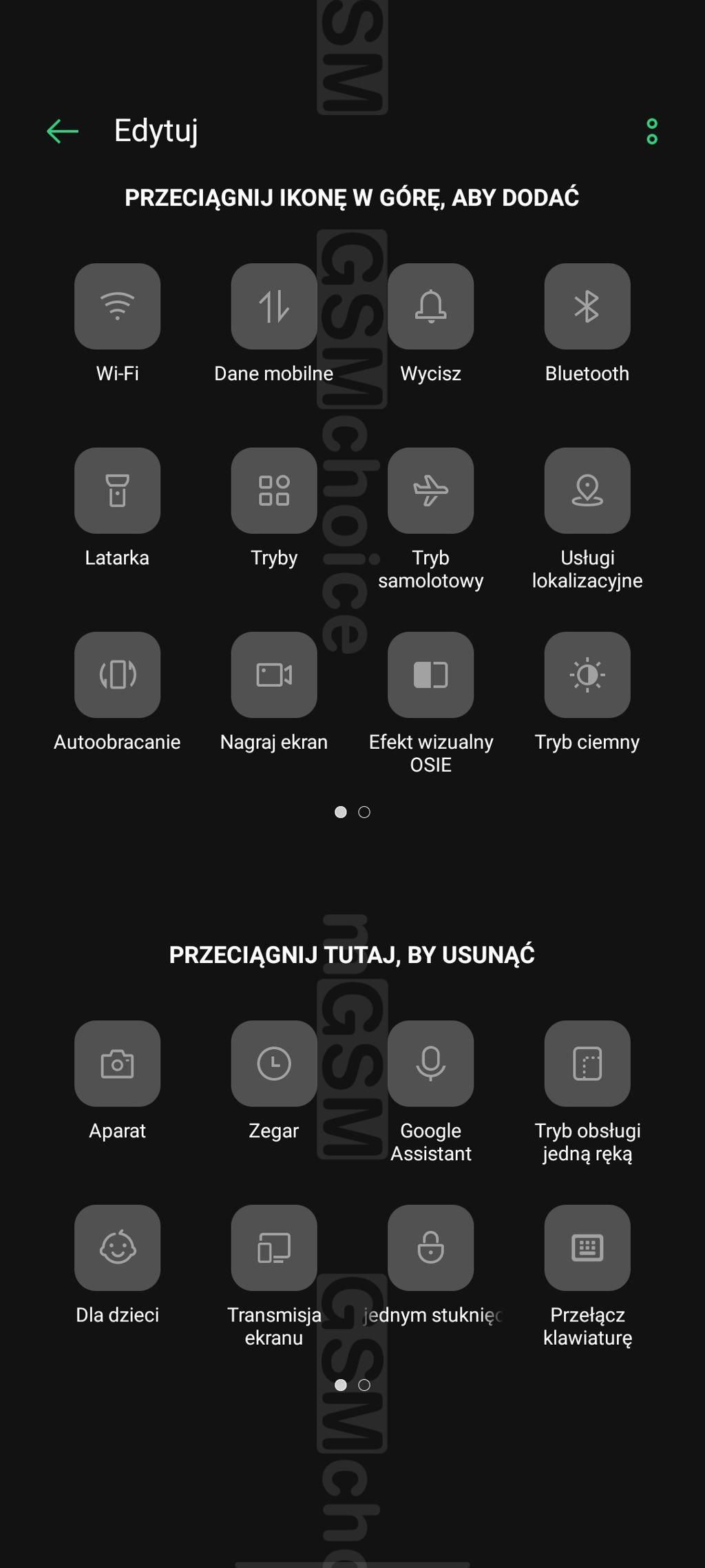Tap the Tryb samolotowy tile

[430, 491]
